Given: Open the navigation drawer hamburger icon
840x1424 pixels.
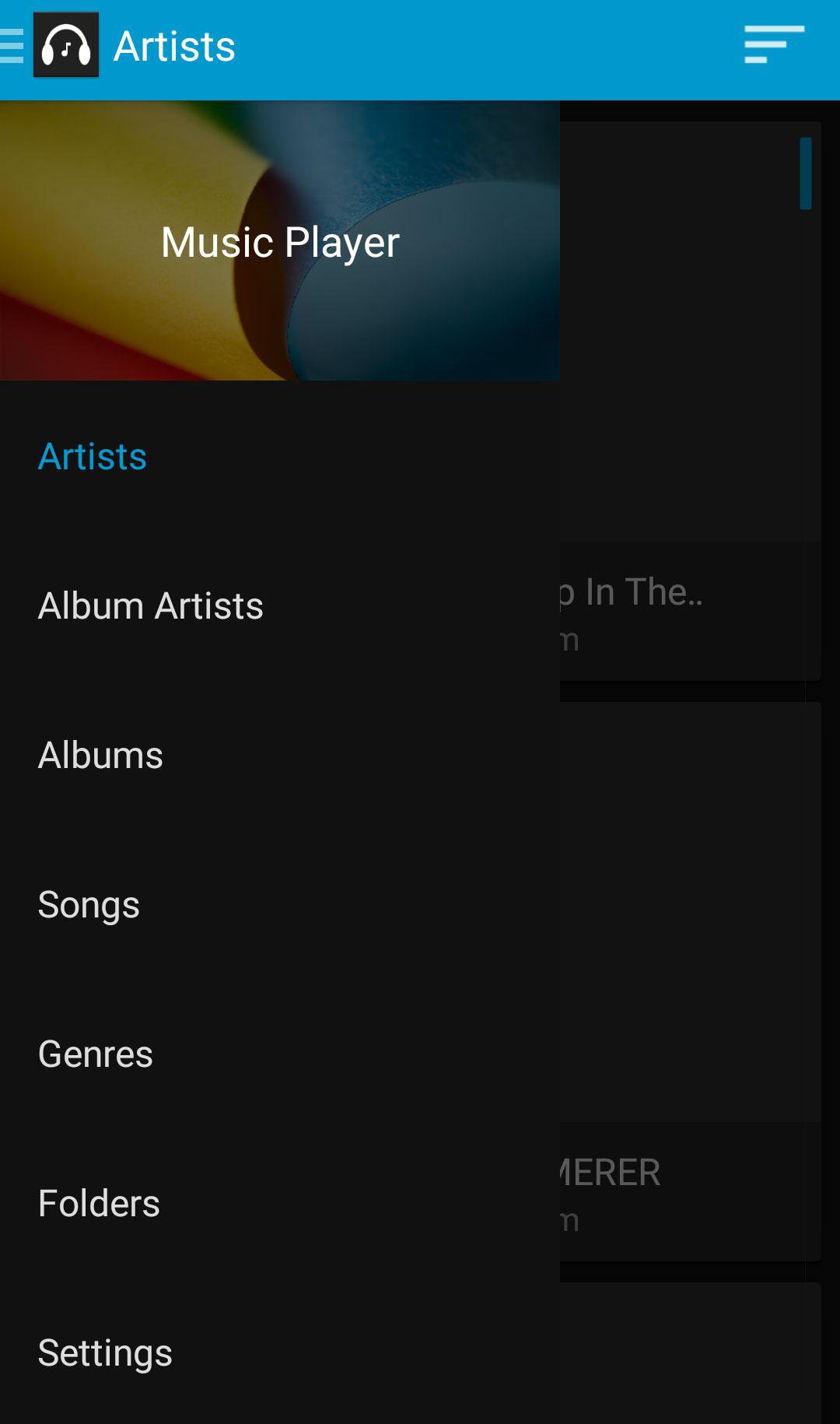Looking at the screenshot, I should [x=8, y=44].
